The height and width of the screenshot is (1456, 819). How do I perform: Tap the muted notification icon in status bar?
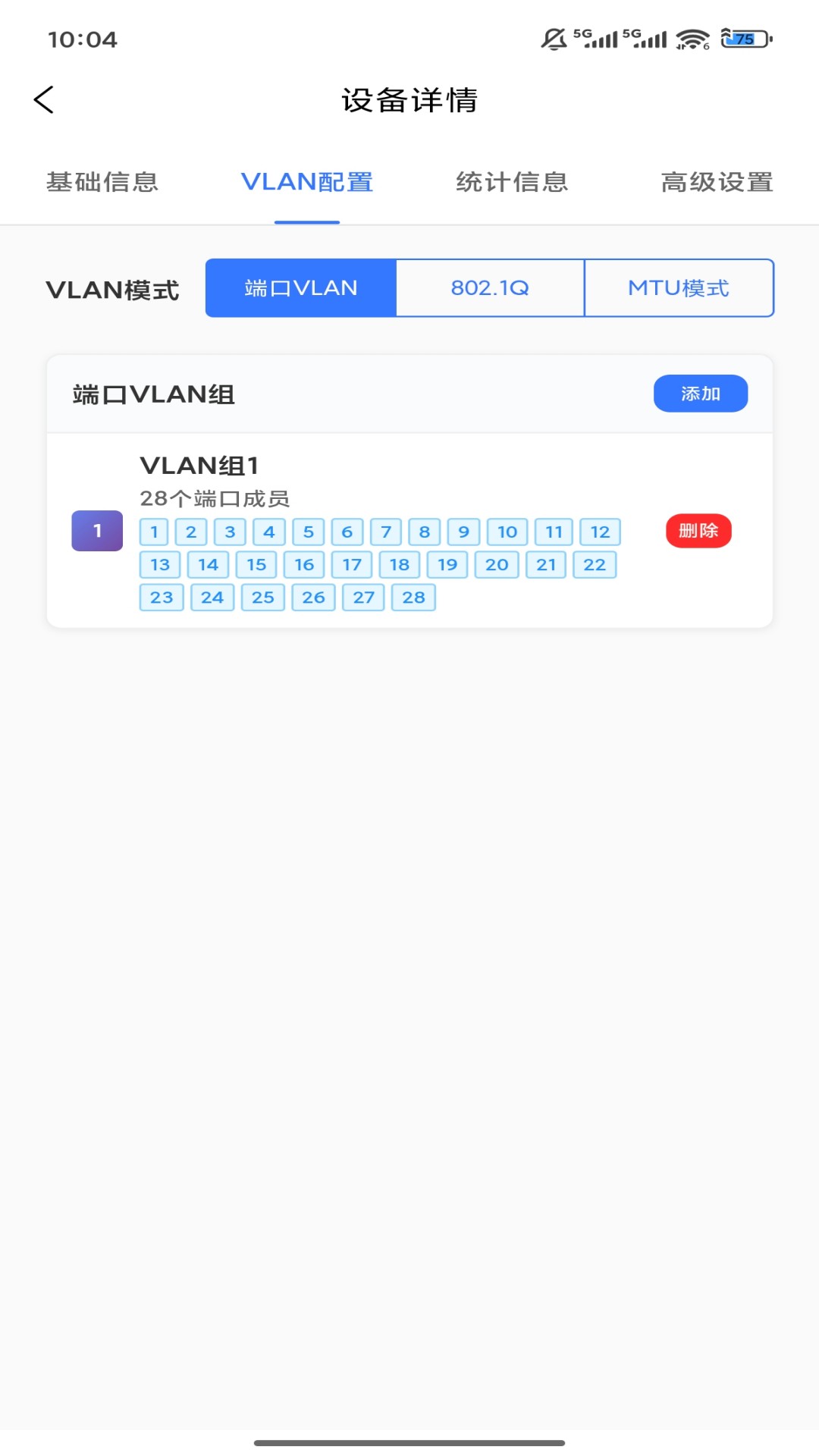(553, 37)
